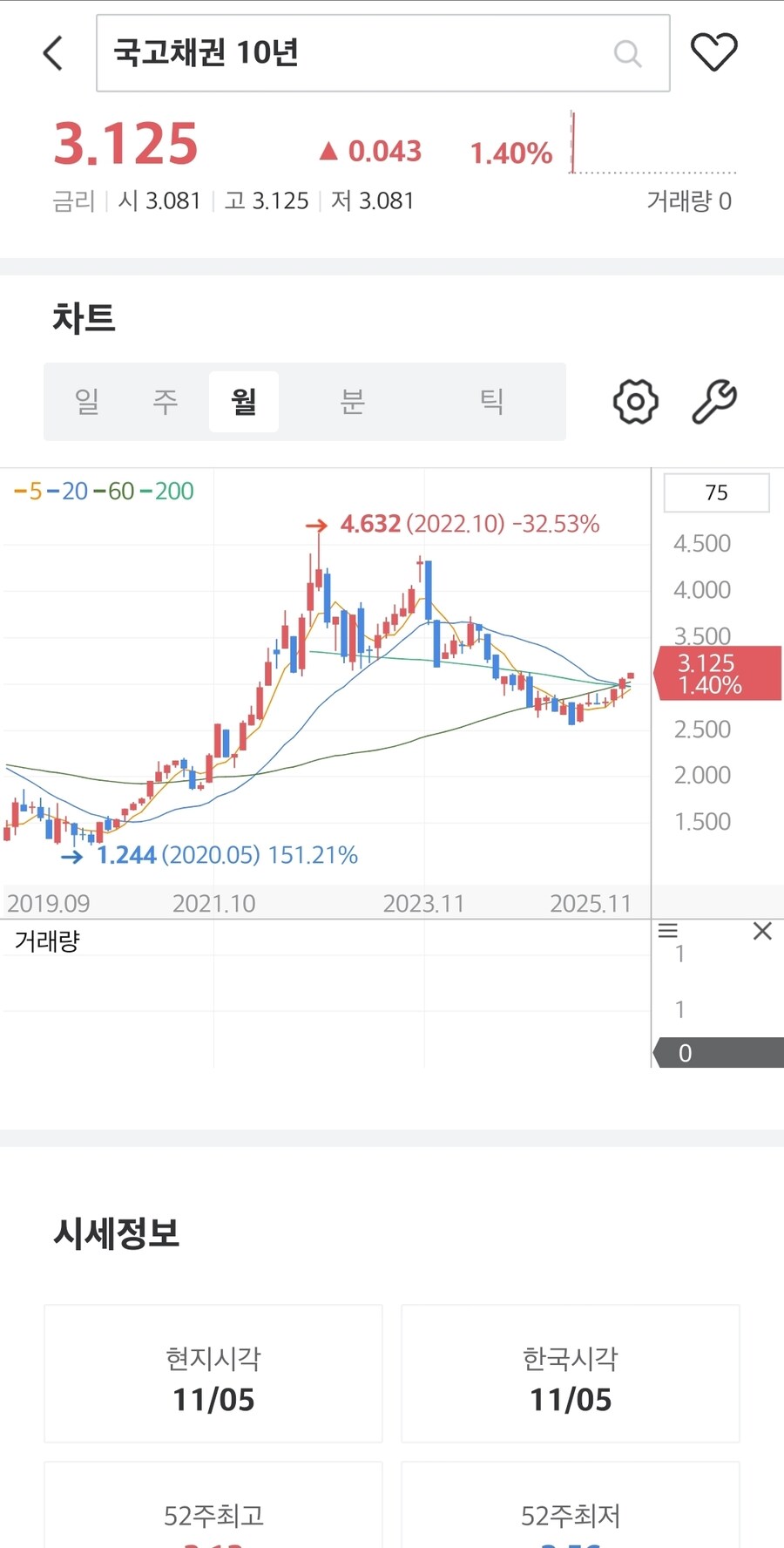The image size is (784, 1548).
Task: Tap the back arrow to leave this page
Action: [x=52, y=52]
